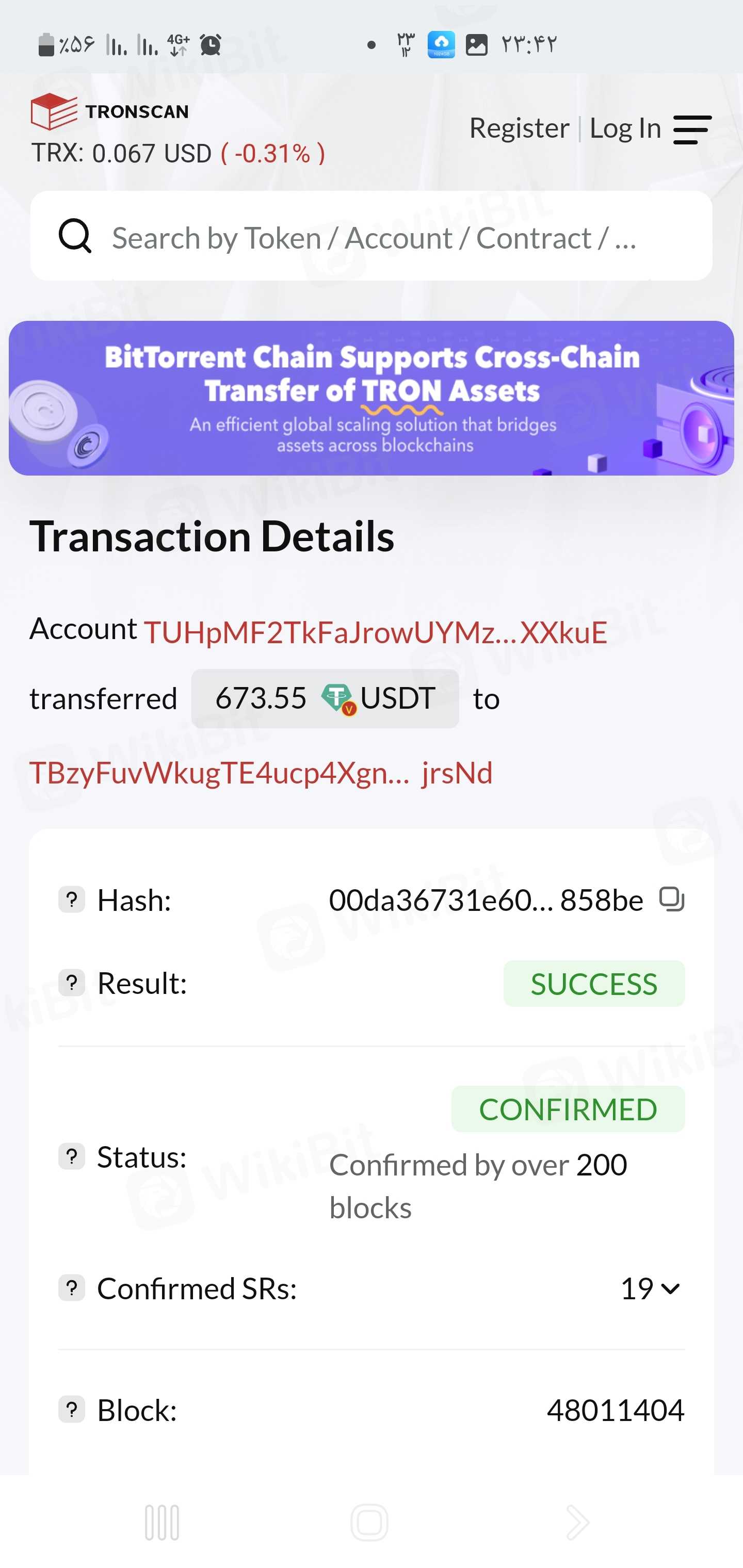Tap the Register link
The height and width of the screenshot is (1568, 743).
point(519,128)
